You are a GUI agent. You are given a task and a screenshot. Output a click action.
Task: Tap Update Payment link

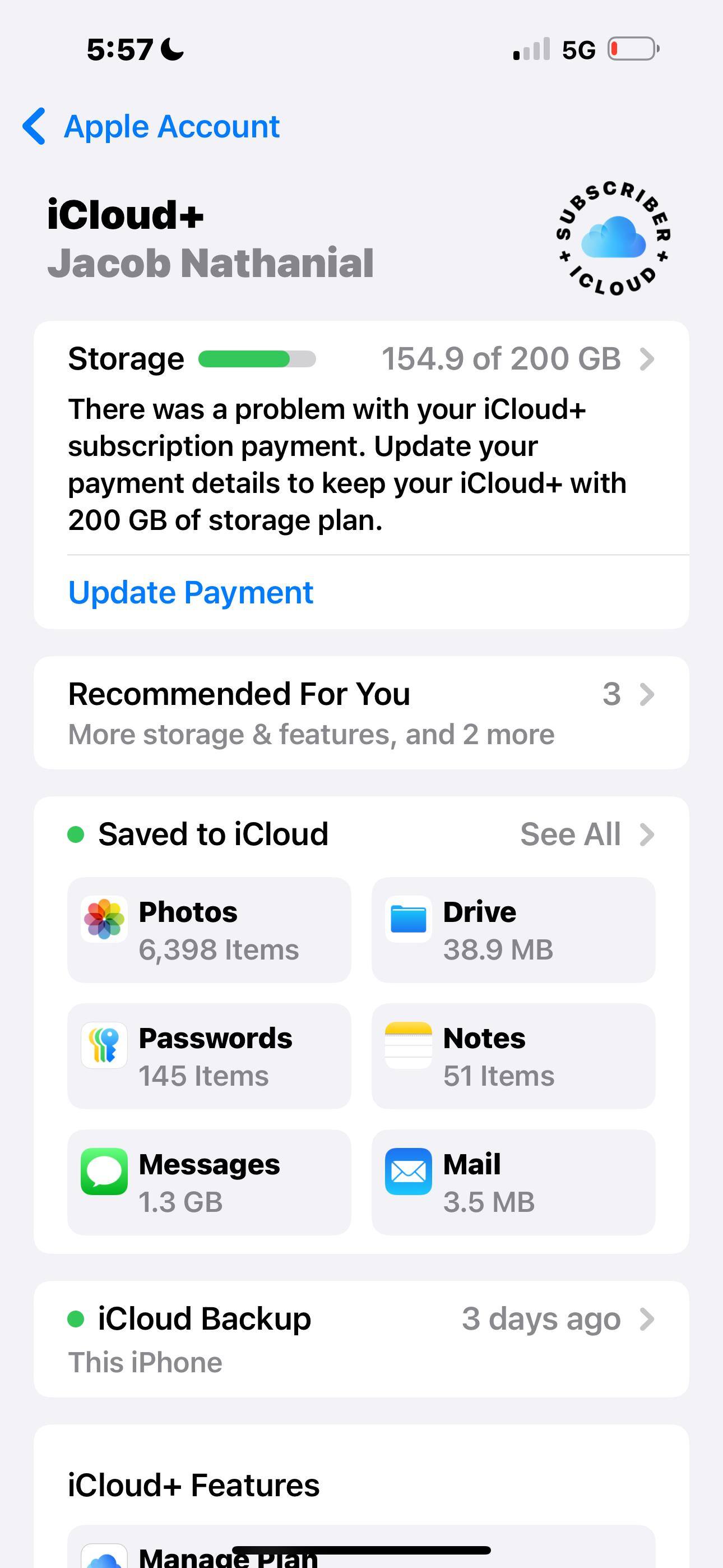point(191,592)
